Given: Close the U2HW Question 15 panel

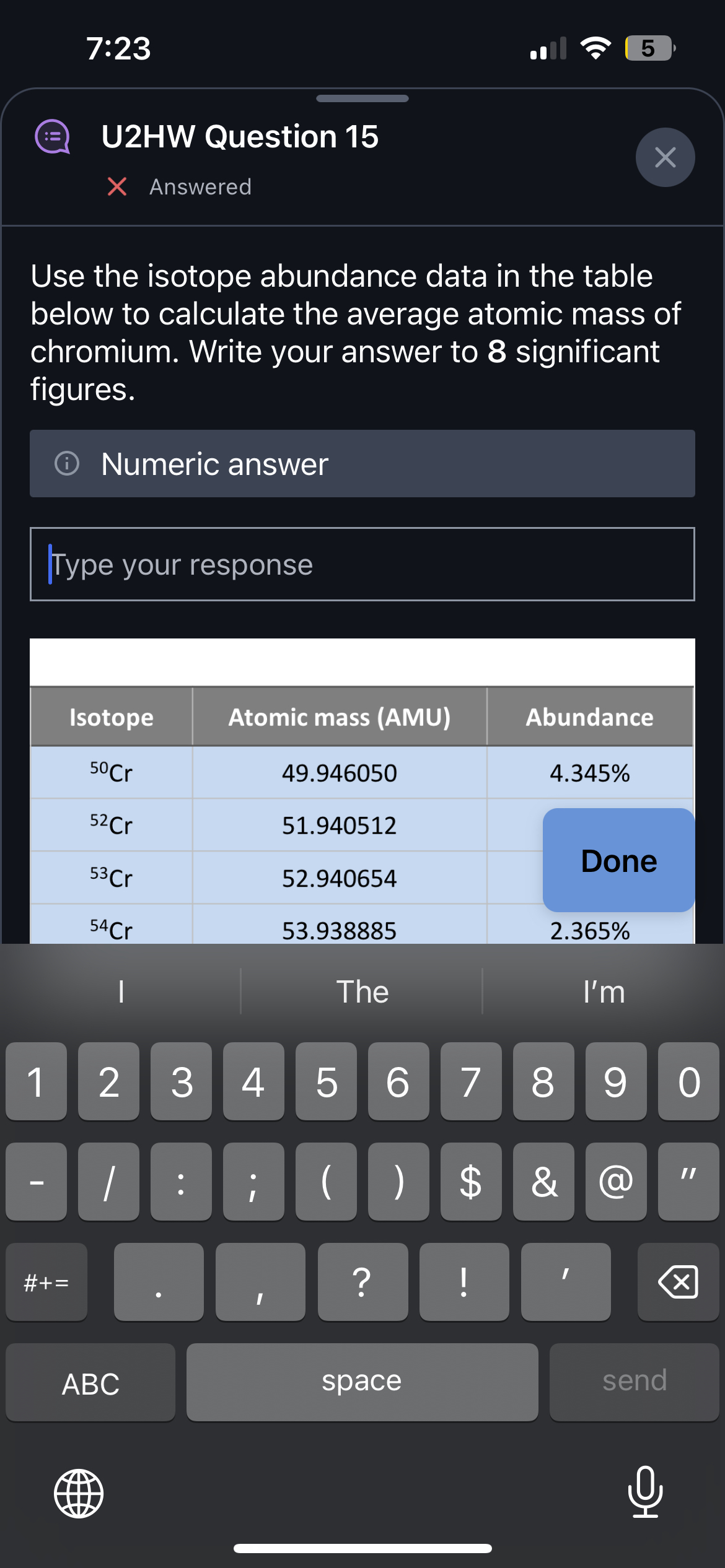Looking at the screenshot, I should tap(665, 157).
